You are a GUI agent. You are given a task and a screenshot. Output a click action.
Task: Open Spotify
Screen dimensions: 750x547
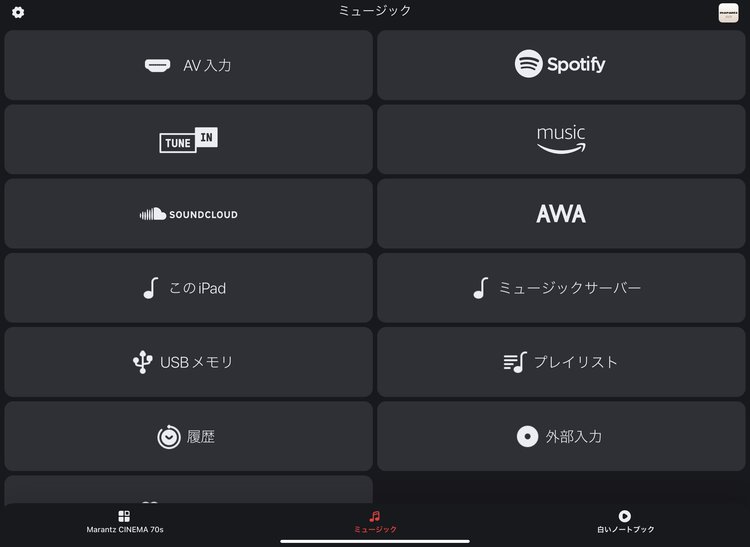pyautogui.click(x=560, y=65)
